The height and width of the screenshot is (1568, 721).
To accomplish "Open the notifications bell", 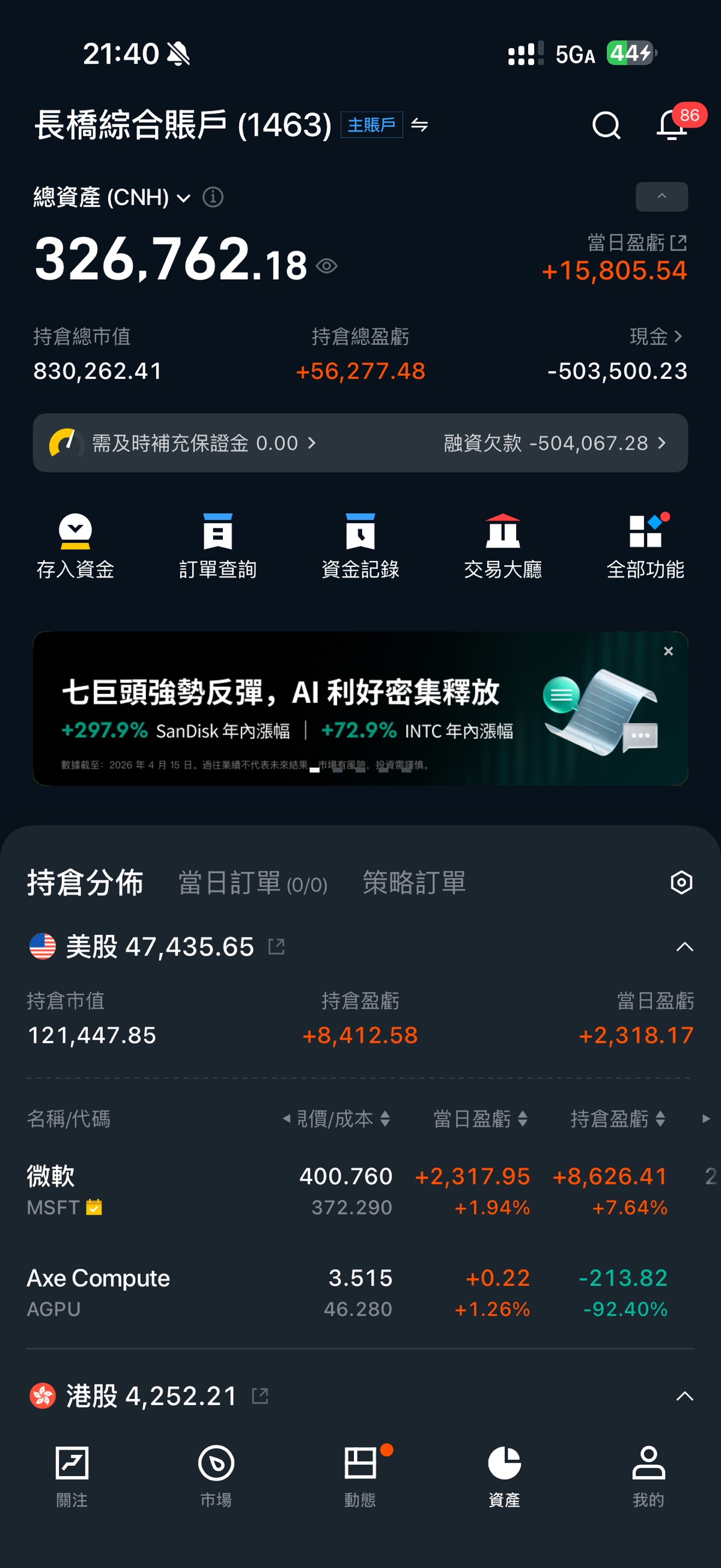I will (x=672, y=126).
